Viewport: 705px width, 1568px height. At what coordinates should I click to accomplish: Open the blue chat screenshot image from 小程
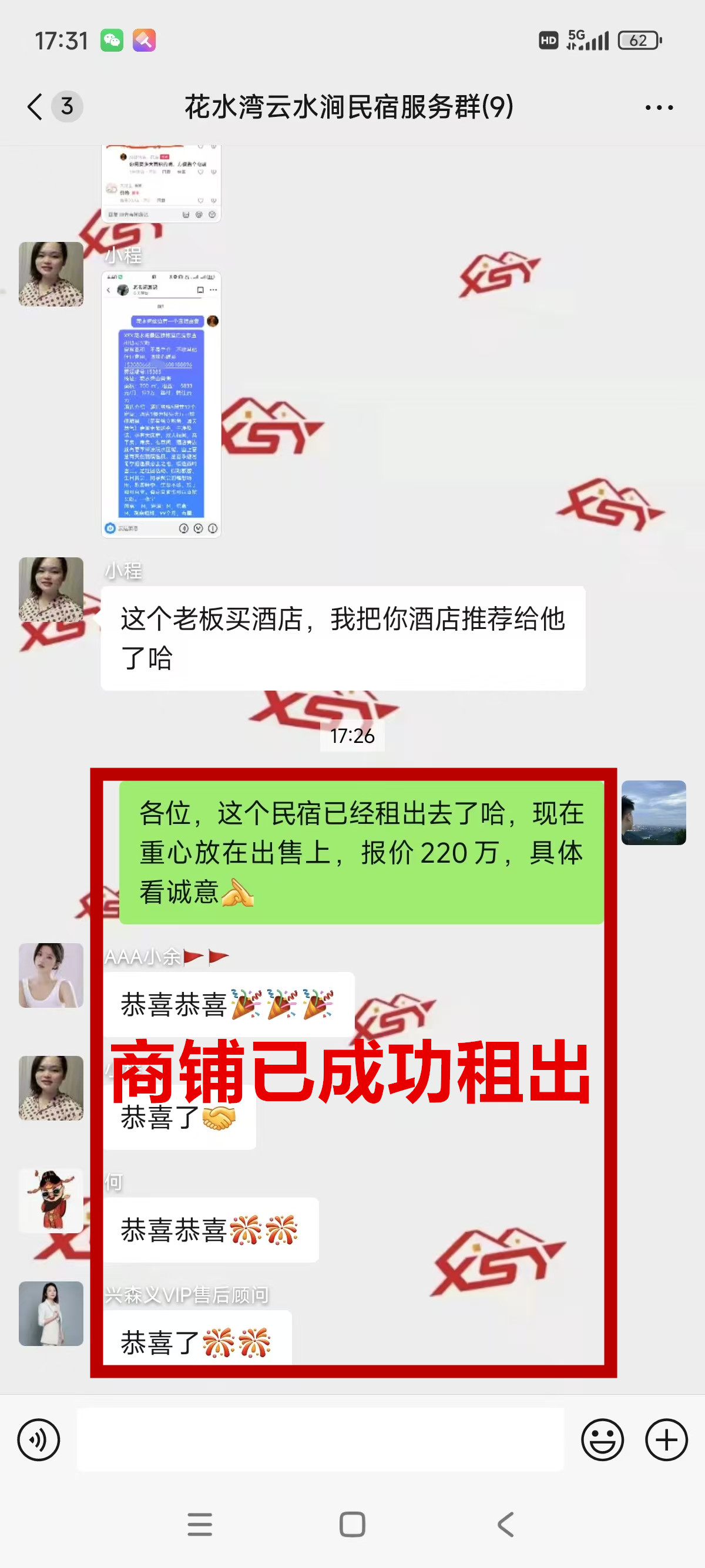(x=162, y=404)
